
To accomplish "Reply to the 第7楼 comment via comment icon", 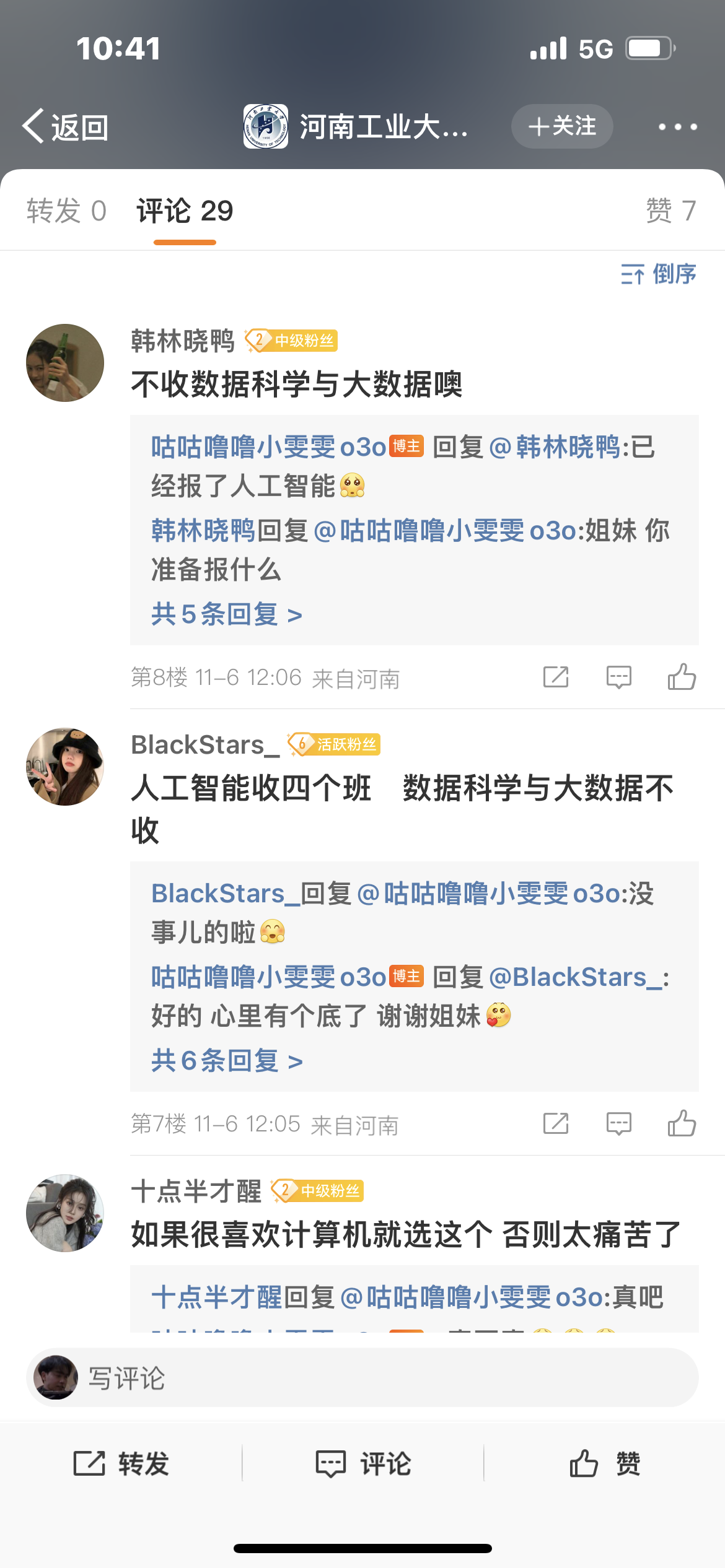I will (x=618, y=1124).
